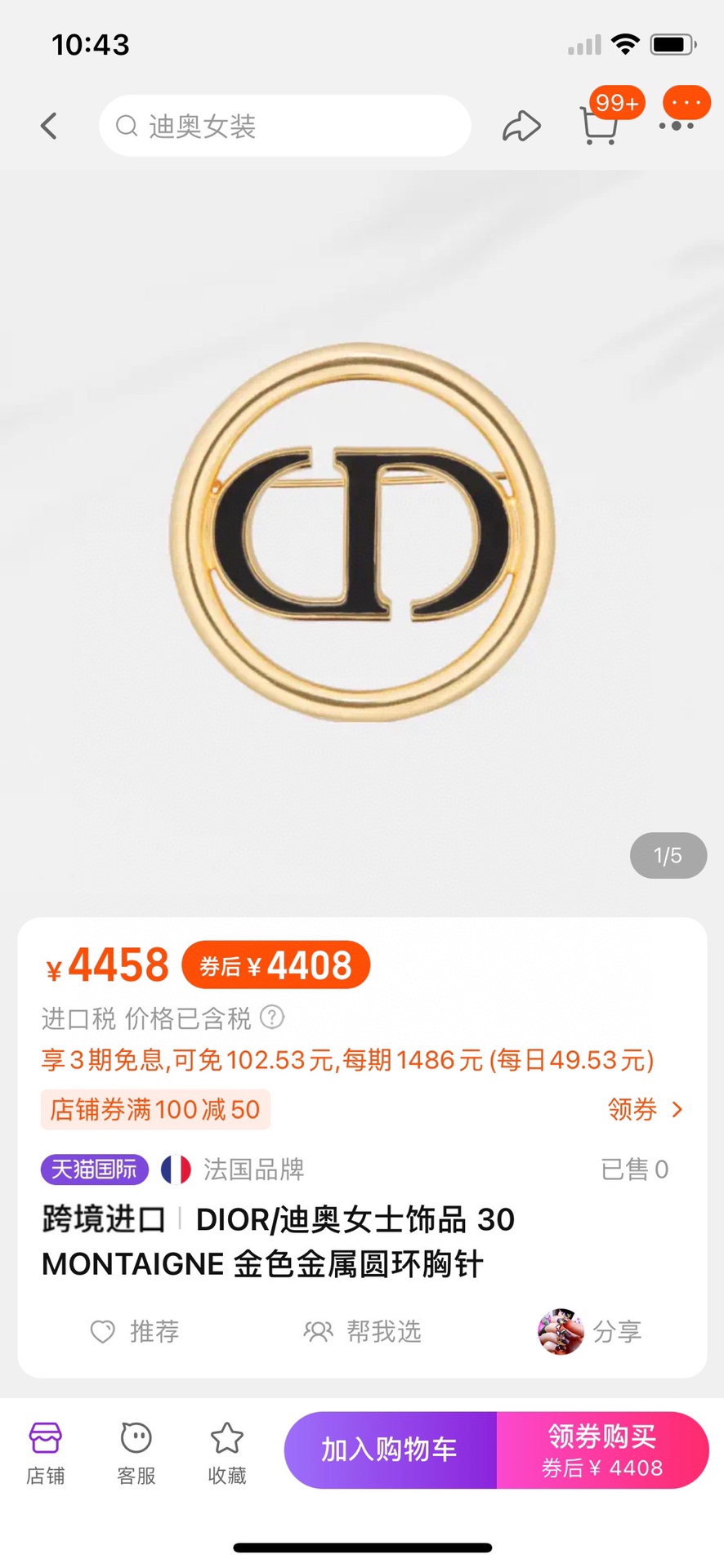The image size is (724, 1568).
Task: Add the item to 收藏 favorites
Action: tap(226, 1451)
